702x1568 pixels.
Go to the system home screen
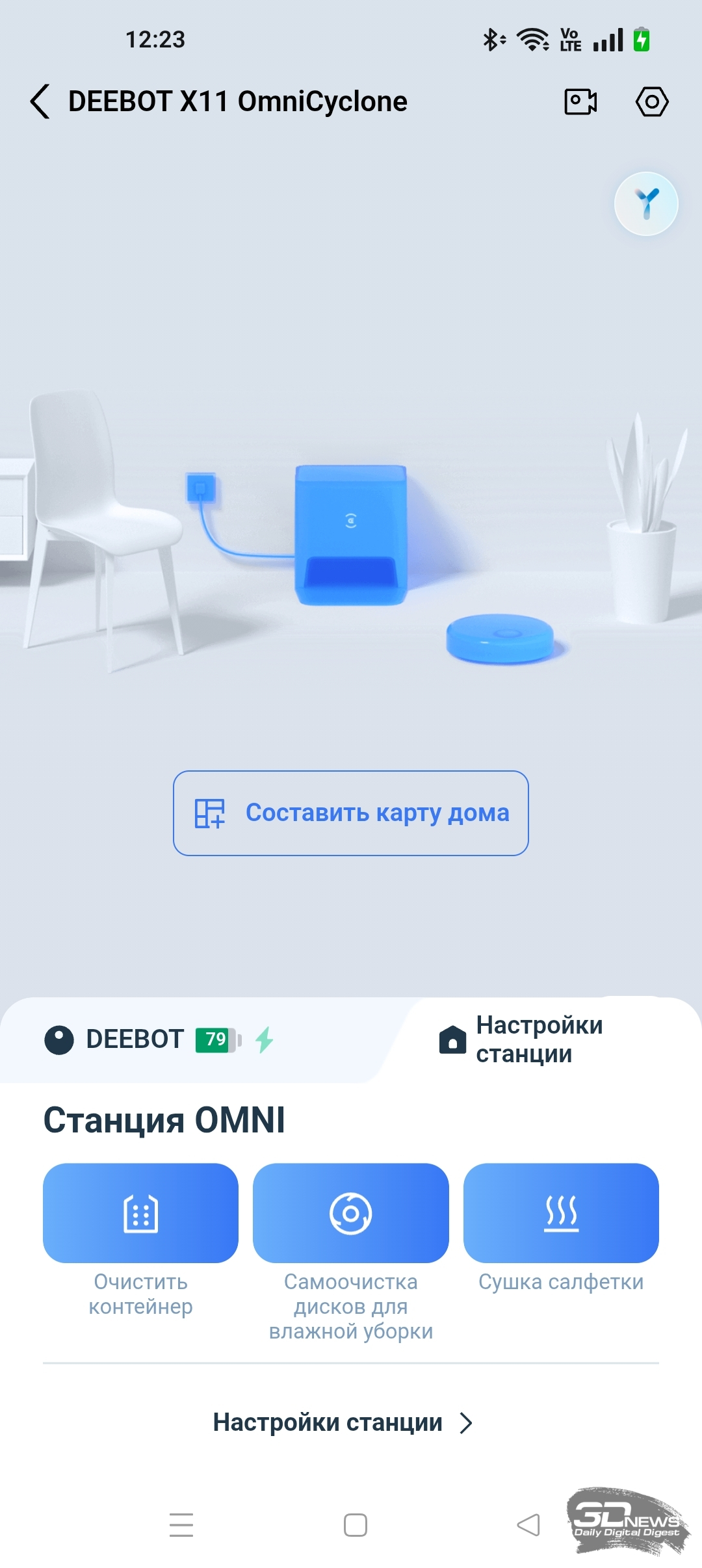[x=355, y=1524]
